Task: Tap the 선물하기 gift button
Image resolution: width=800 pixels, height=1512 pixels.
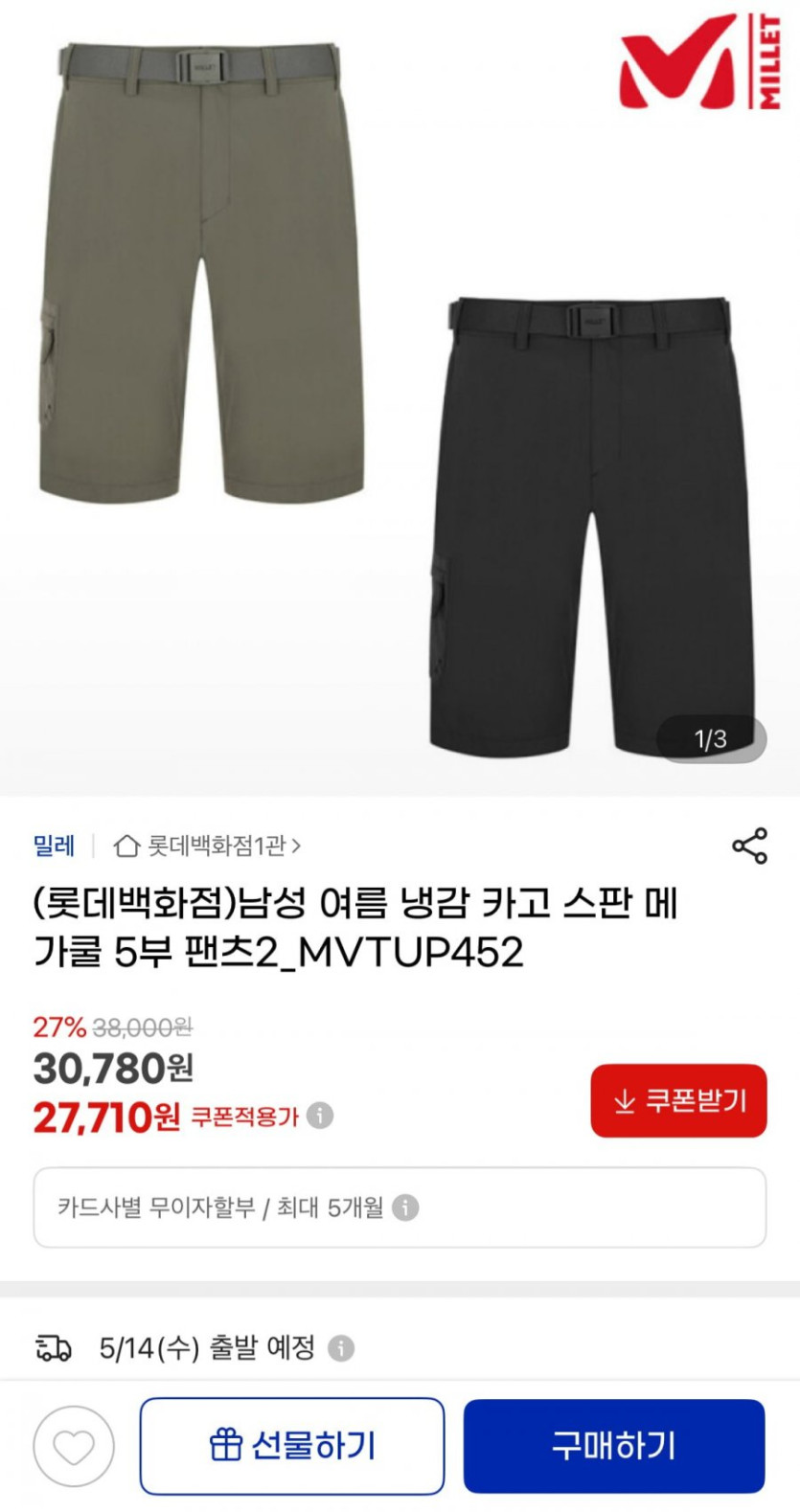Action: coord(292,1444)
